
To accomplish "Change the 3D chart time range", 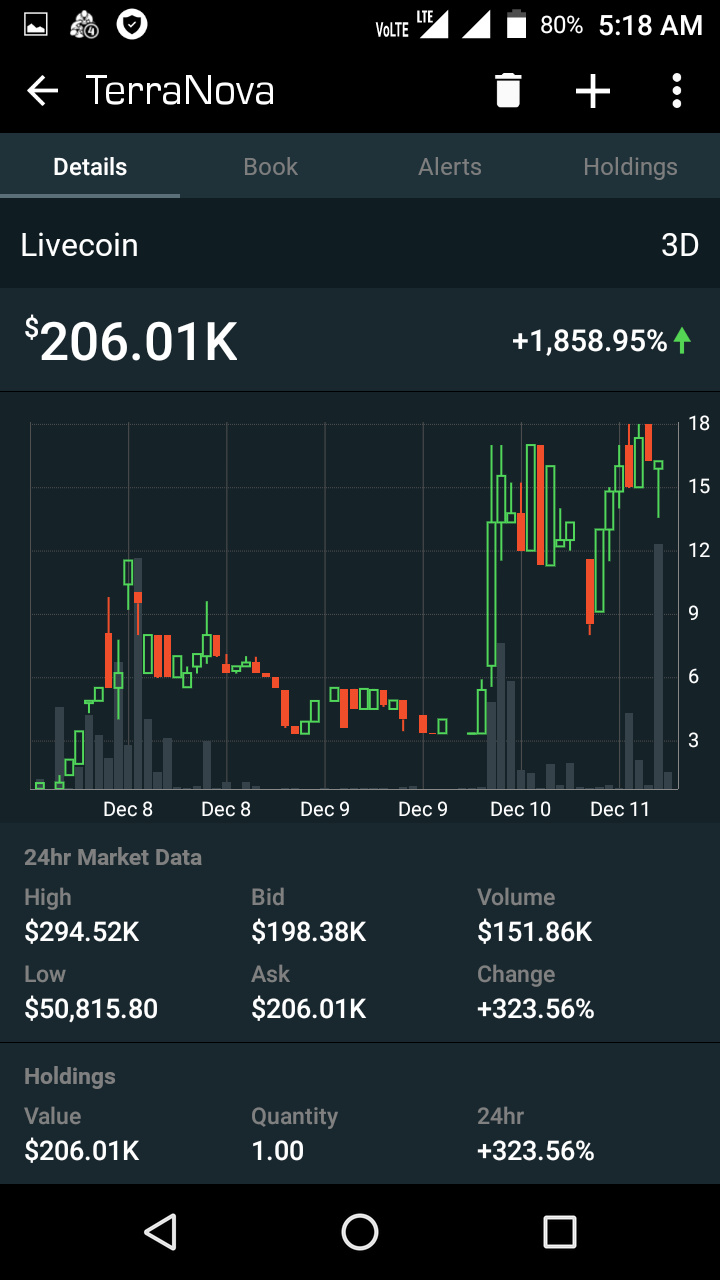I will pos(680,245).
